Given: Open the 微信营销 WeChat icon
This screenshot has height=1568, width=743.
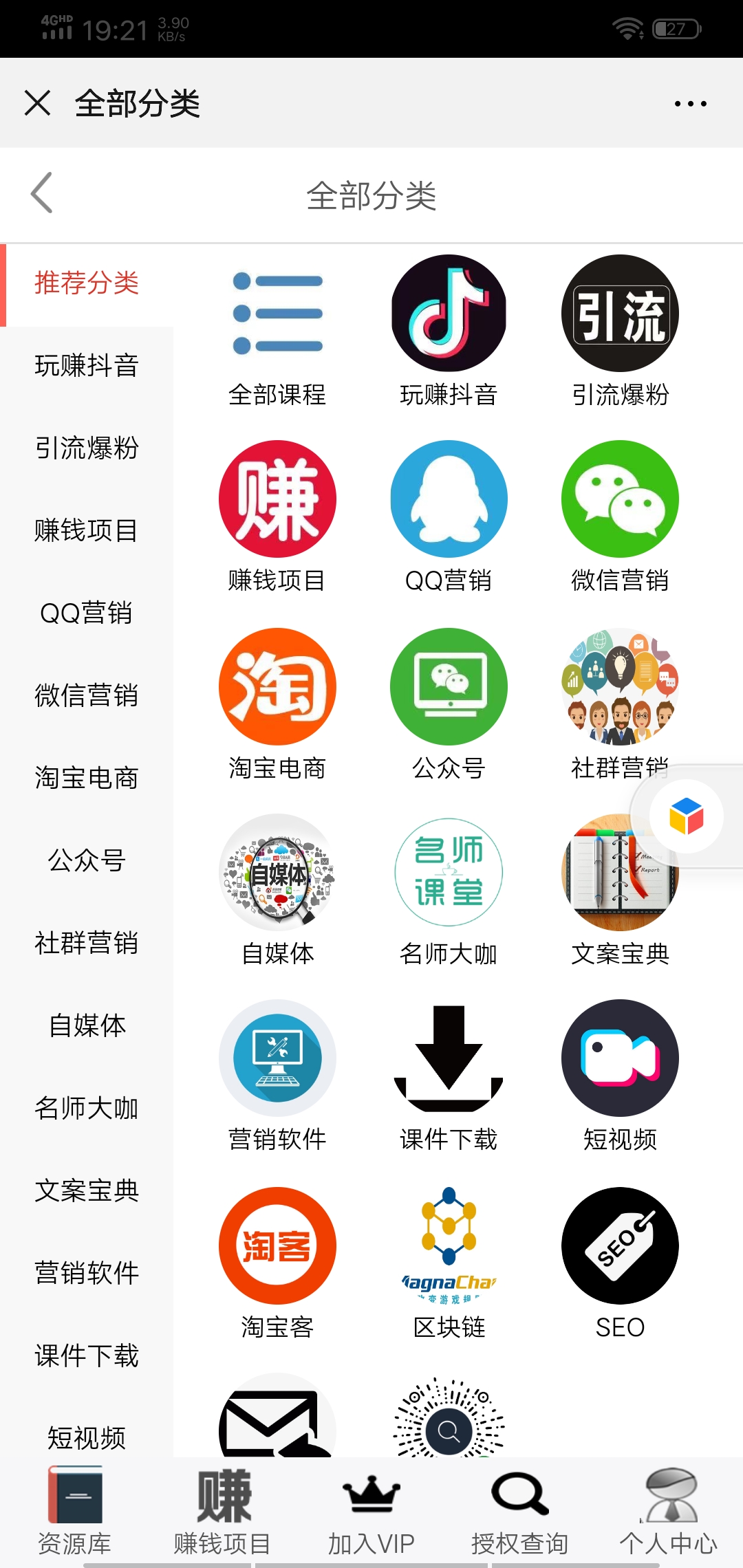Looking at the screenshot, I should (x=619, y=499).
